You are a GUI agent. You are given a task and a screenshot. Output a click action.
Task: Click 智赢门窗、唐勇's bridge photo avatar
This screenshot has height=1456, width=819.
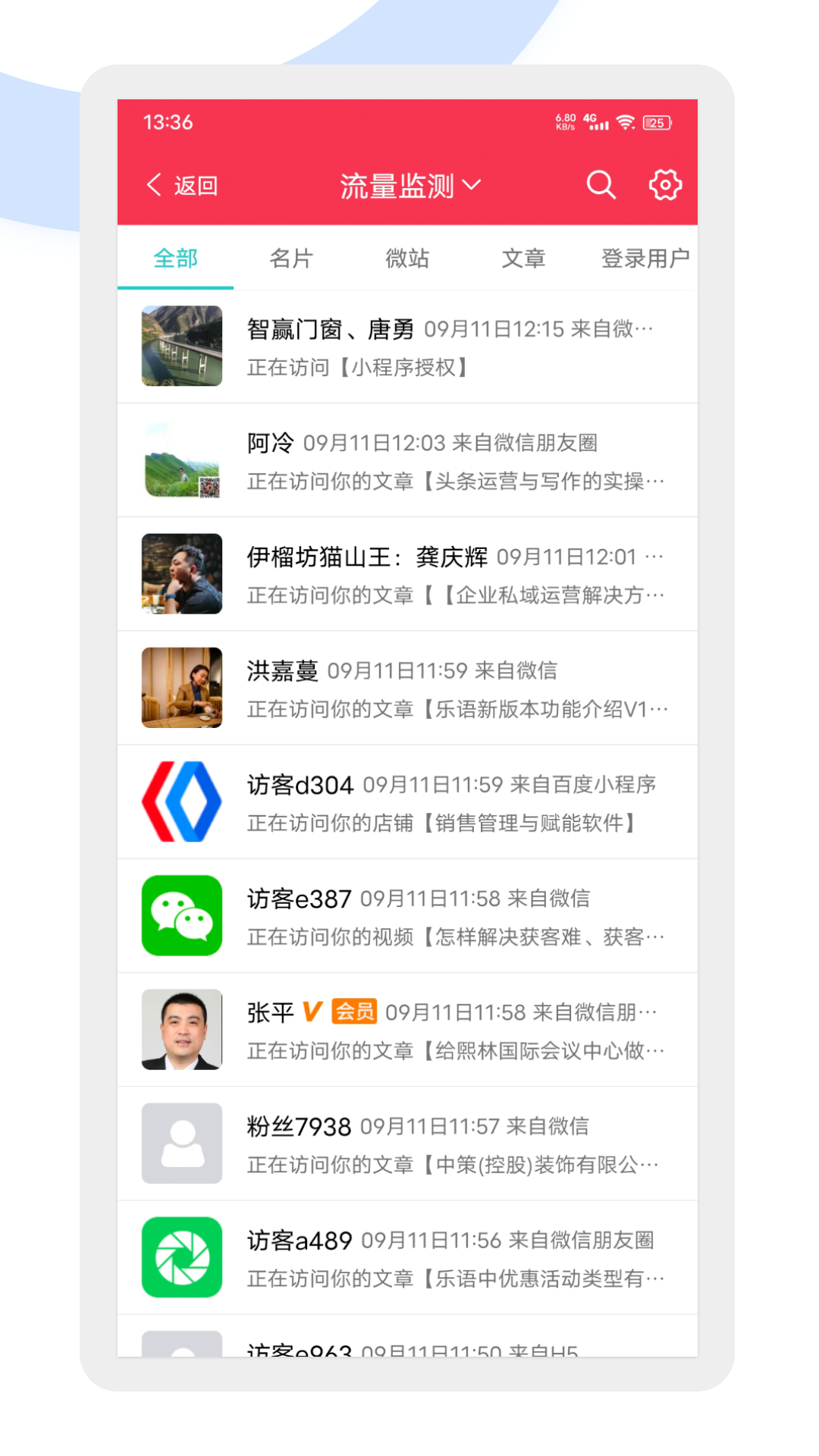(180, 345)
